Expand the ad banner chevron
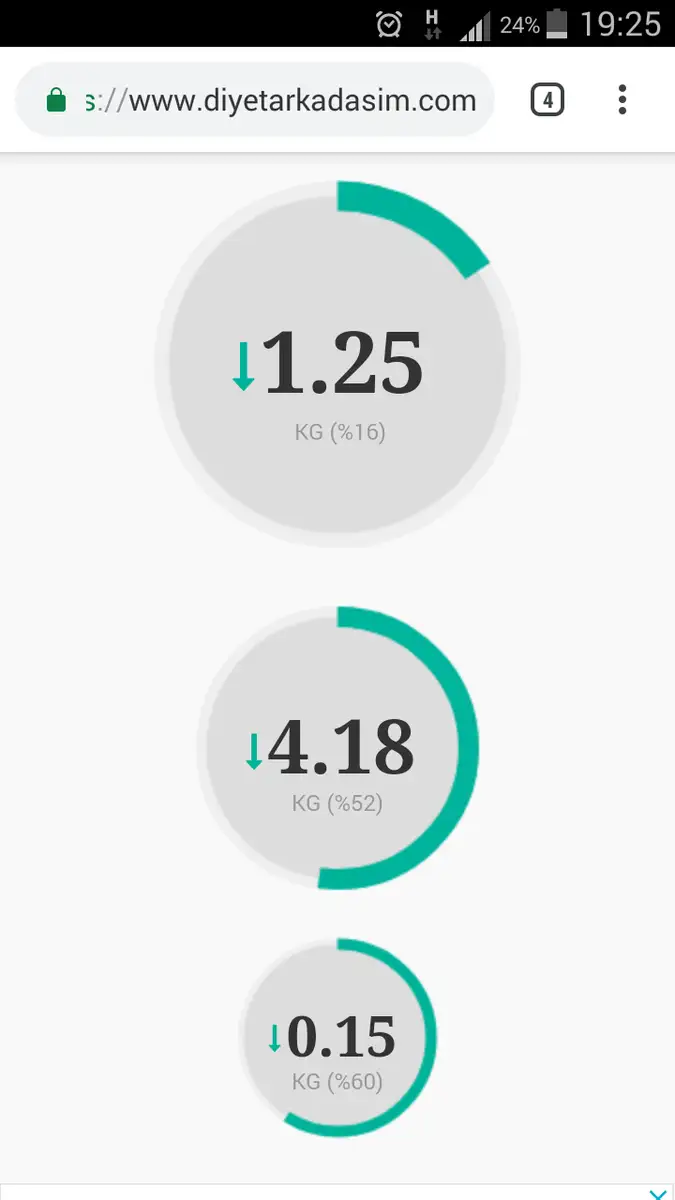 [x=657, y=1193]
